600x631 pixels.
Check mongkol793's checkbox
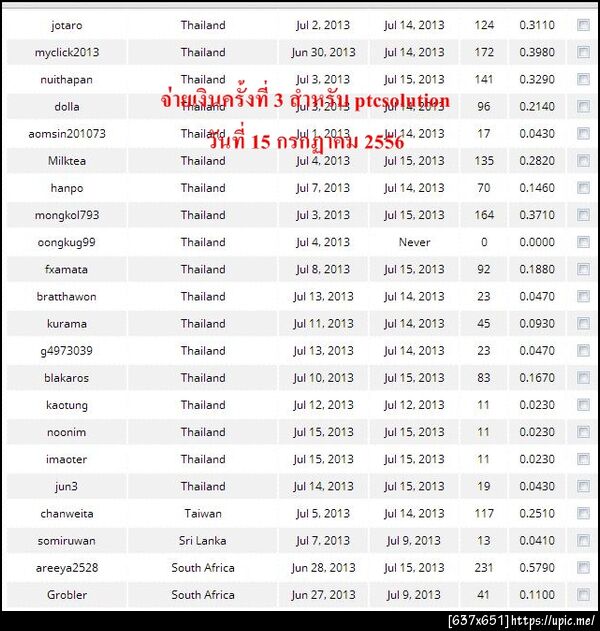coord(583,215)
